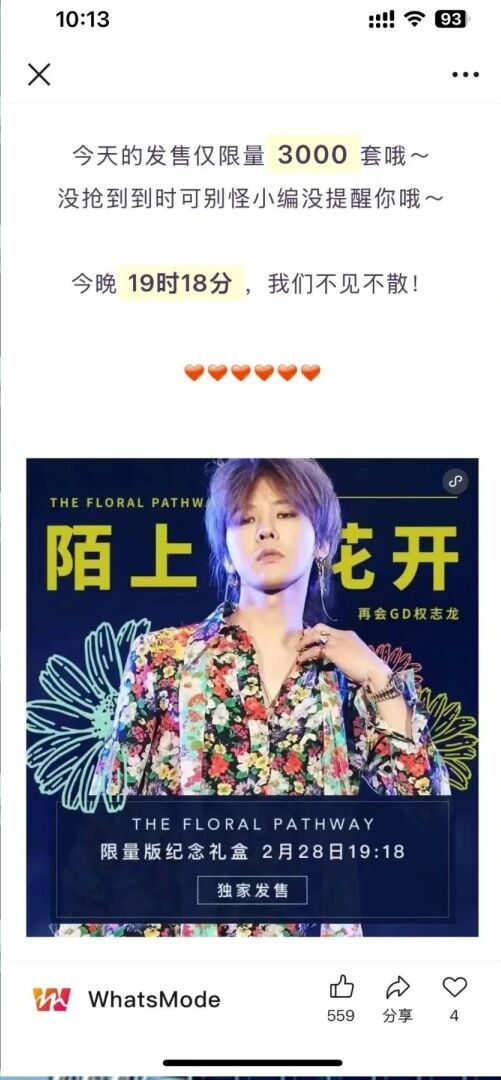Share this article via 分享
The image size is (501, 1080).
(398, 998)
